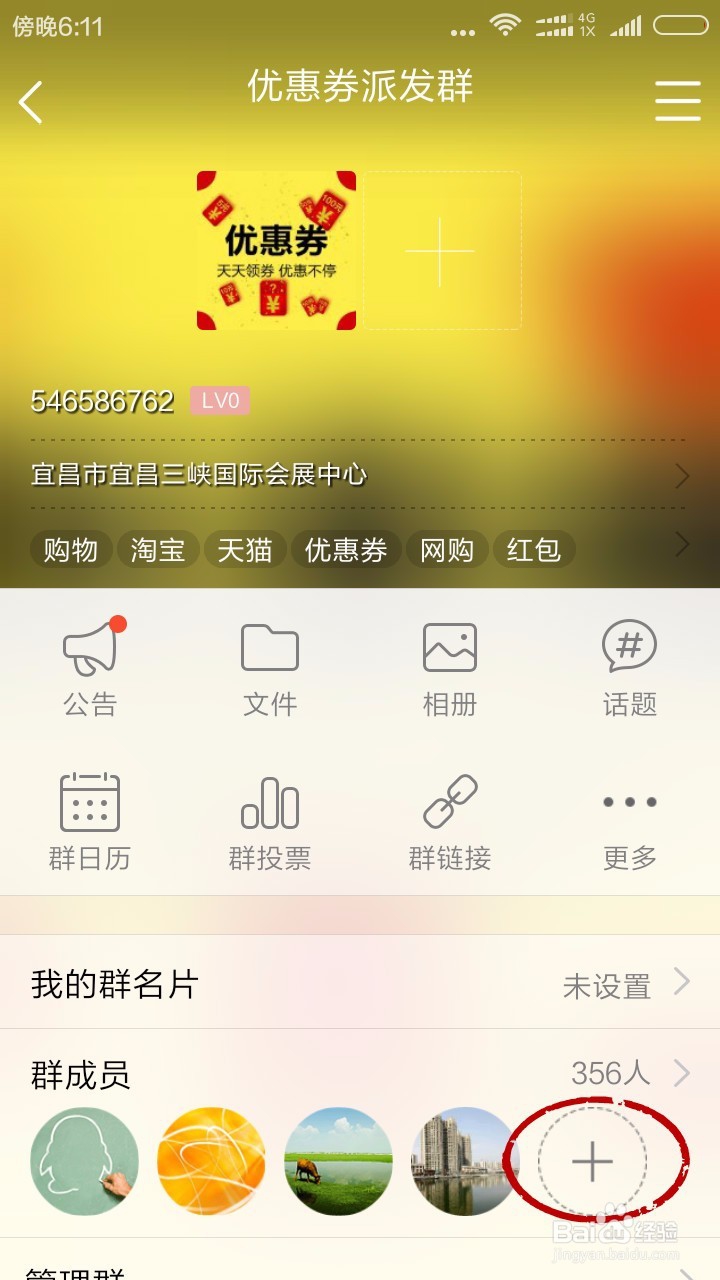Select the 红包 tag
Screen dimensions: 720x1280
(535, 549)
